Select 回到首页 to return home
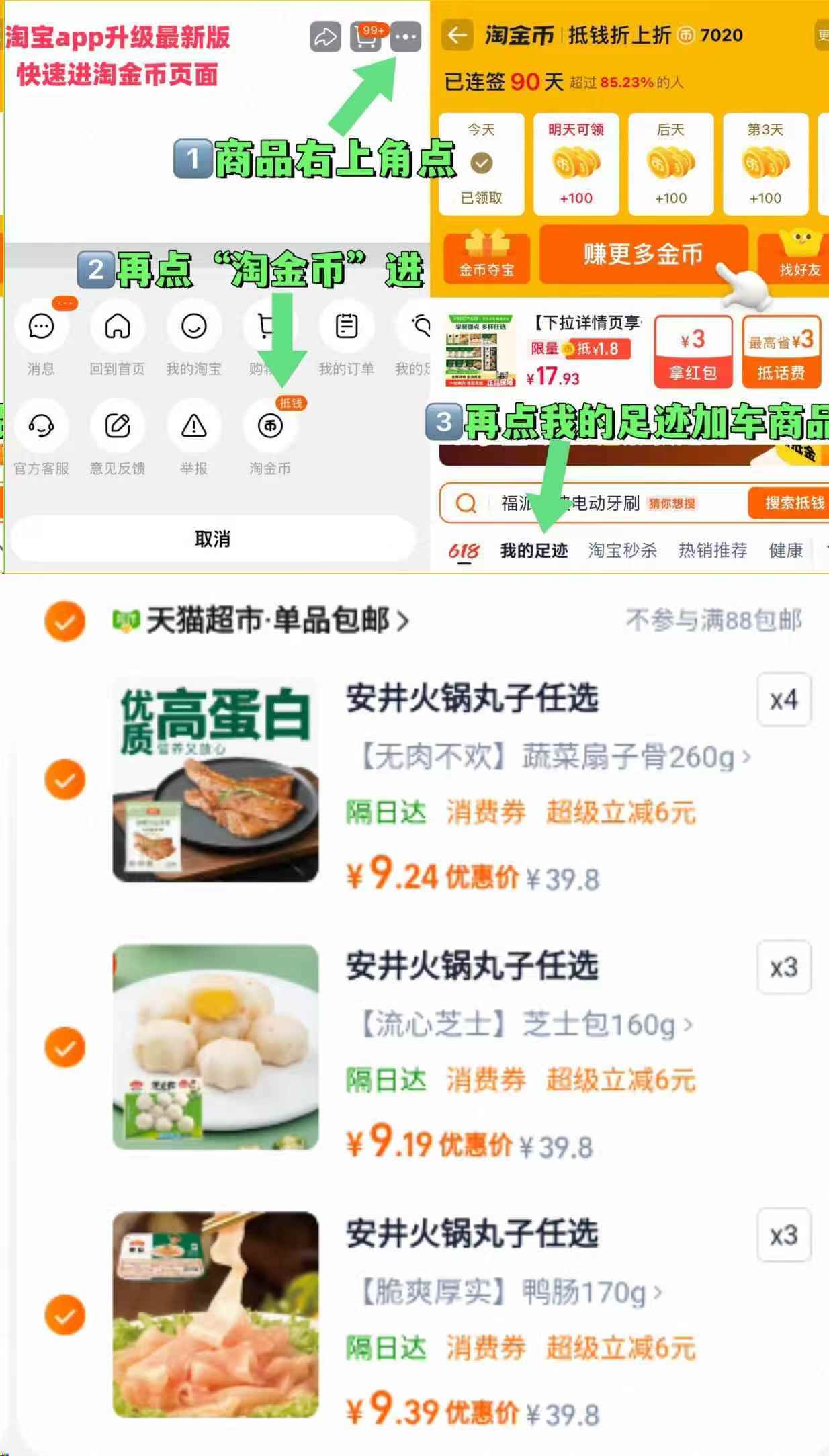The image size is (829, 1456). 118,327
